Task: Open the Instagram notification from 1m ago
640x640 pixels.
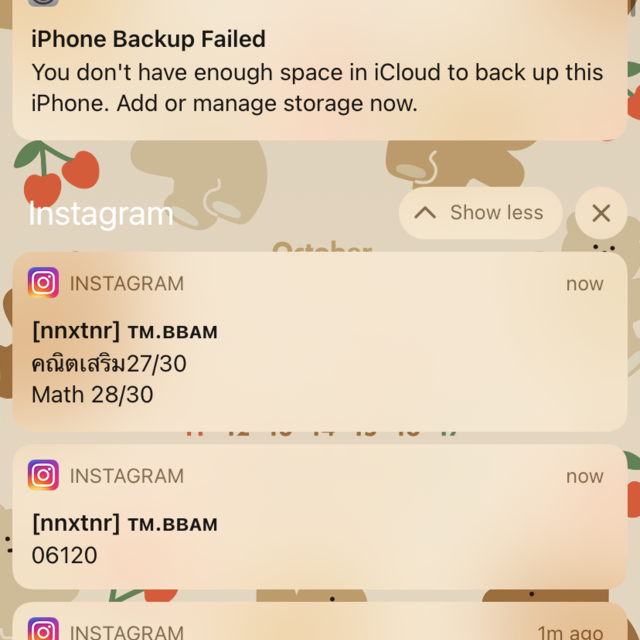Action: 318,625
